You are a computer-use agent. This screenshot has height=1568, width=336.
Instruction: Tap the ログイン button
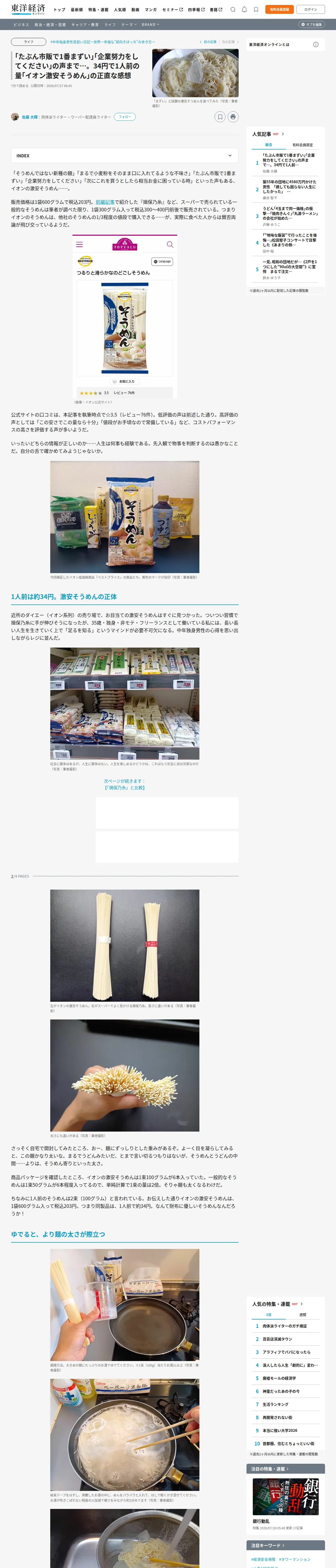pos(310,10)
